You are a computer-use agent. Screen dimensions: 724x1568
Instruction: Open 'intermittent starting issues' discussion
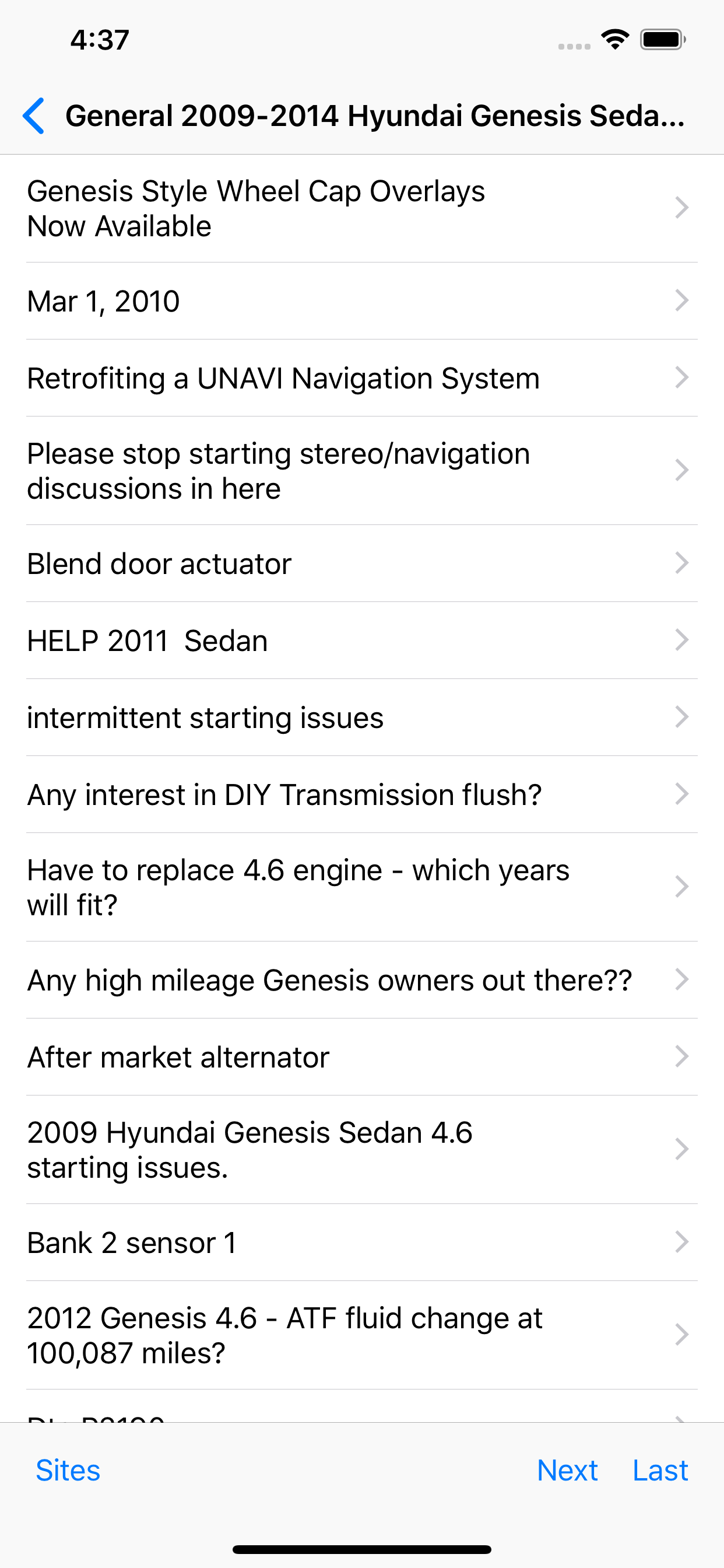(205, 717)
